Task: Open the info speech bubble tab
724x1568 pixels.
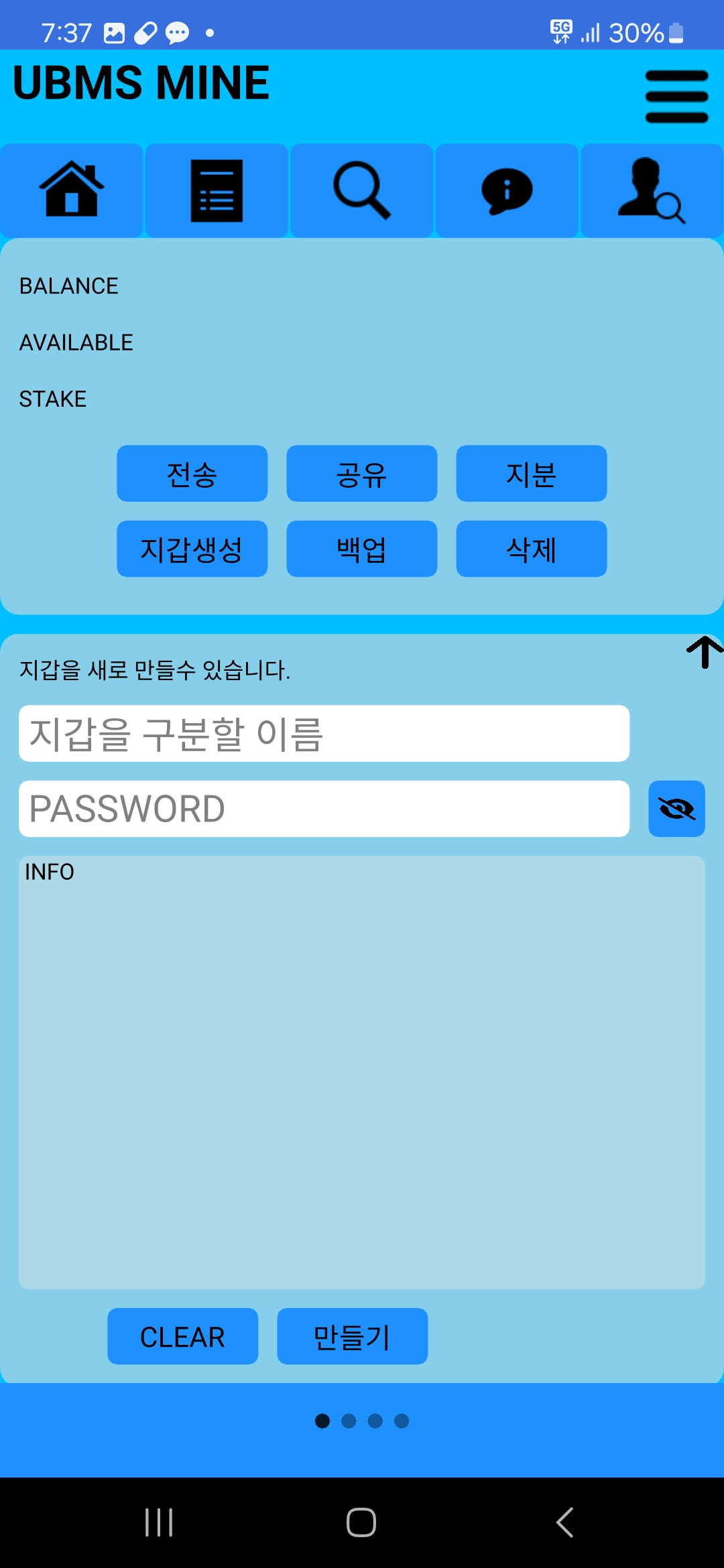Action: point(507,190)
